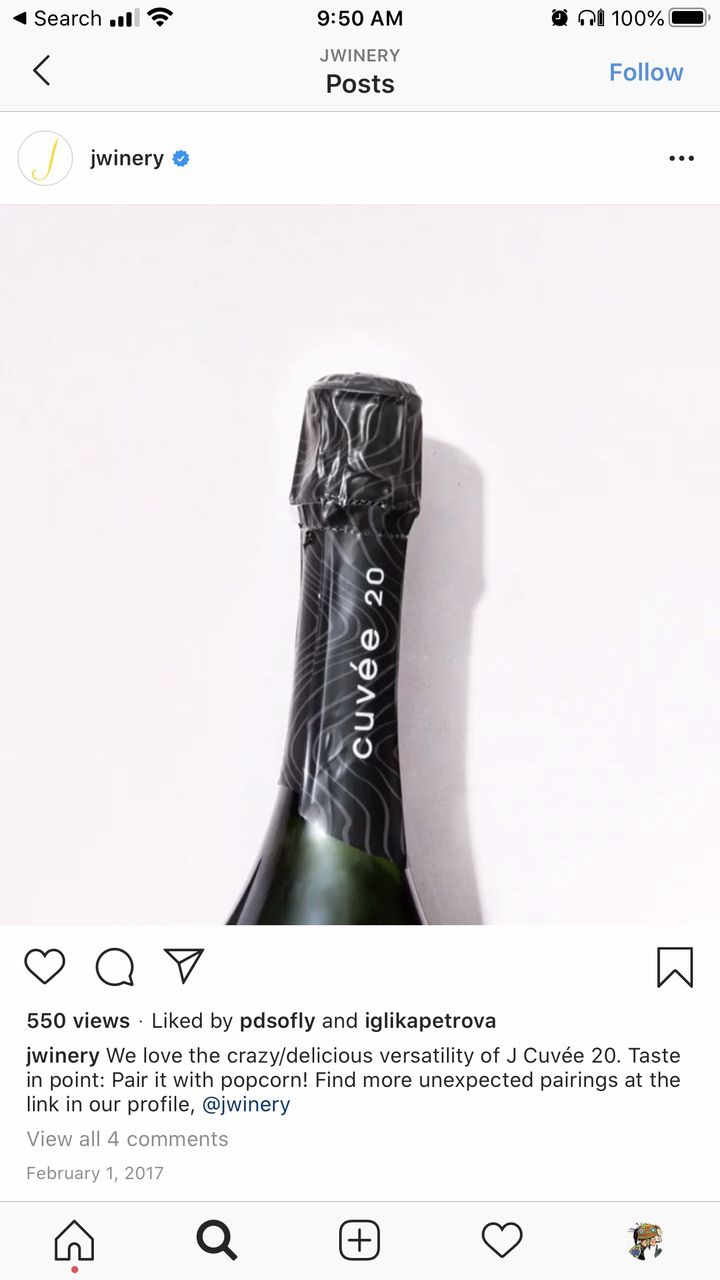Screen dimensions: 720x1280
Task: Follow the jwinery account
Action: coord(645,72)
